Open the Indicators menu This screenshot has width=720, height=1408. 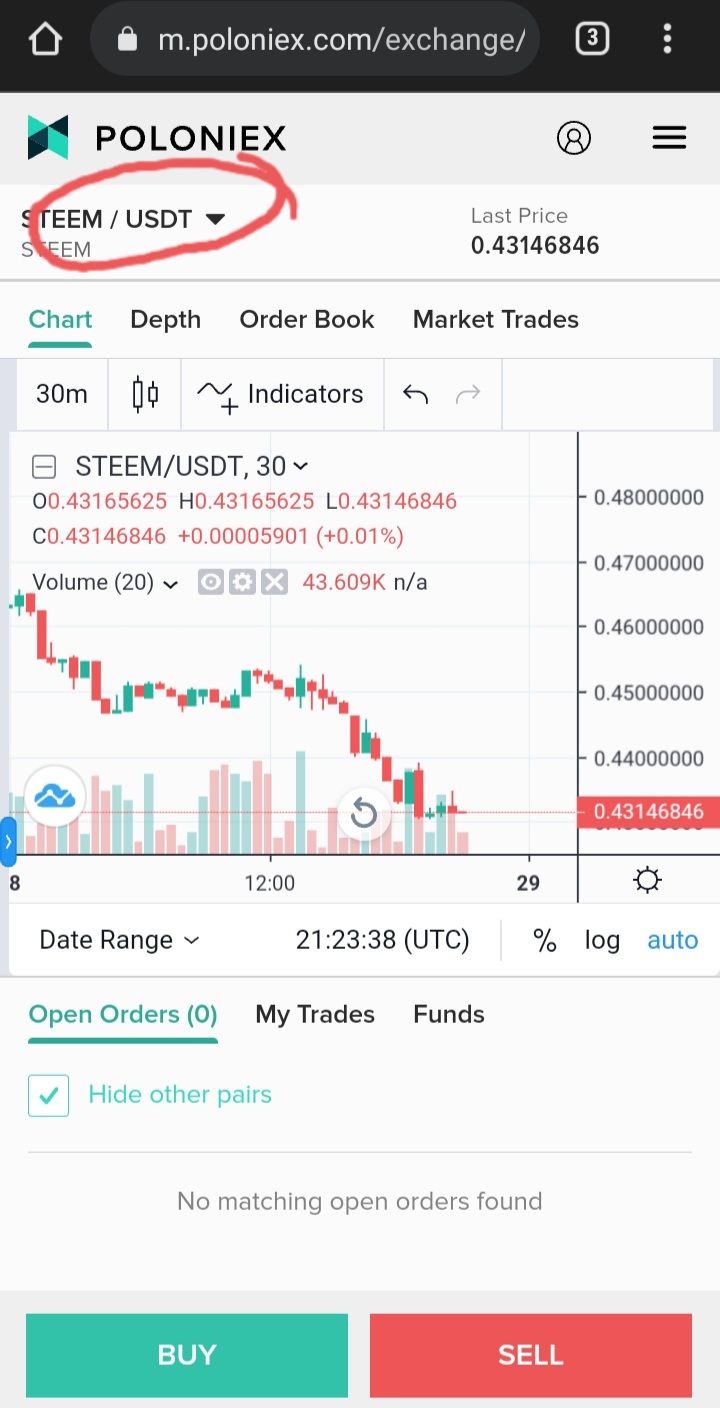(281, 394)
